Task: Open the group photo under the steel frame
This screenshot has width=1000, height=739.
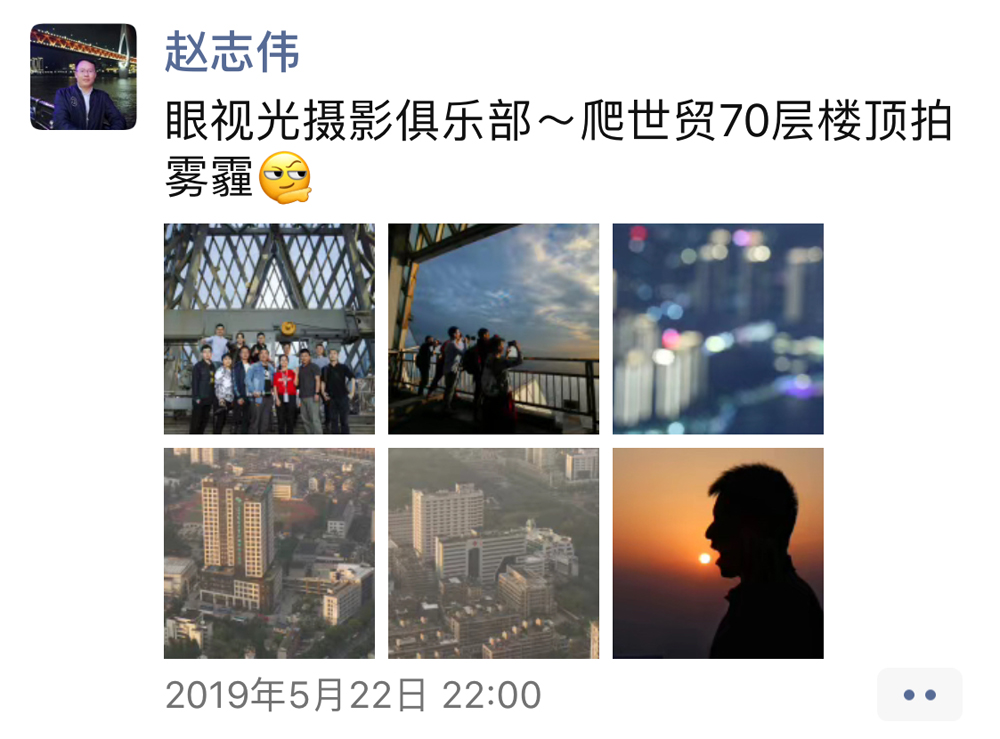Action: pyautogui.click(x=269, y=329)
